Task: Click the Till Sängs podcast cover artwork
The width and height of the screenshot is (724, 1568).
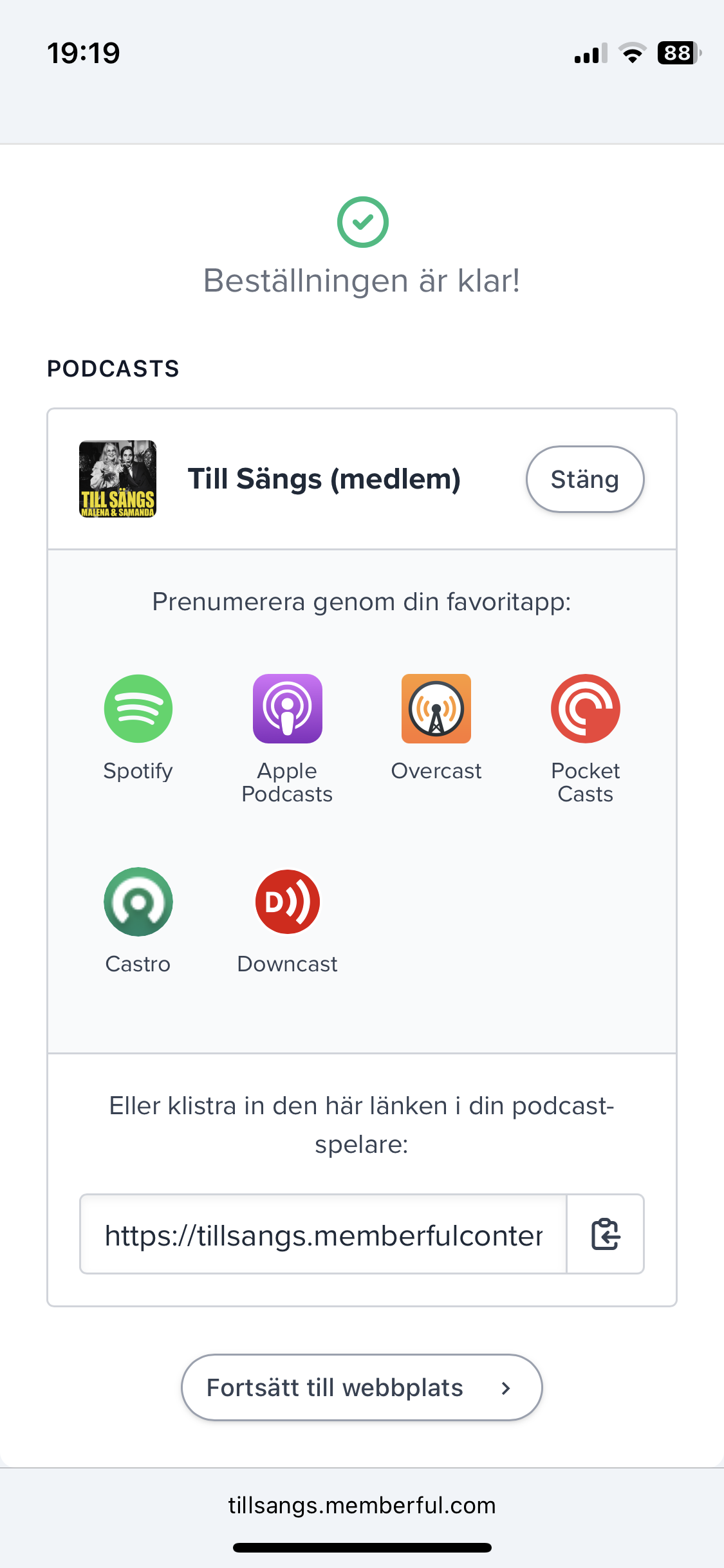Action: 117,478
